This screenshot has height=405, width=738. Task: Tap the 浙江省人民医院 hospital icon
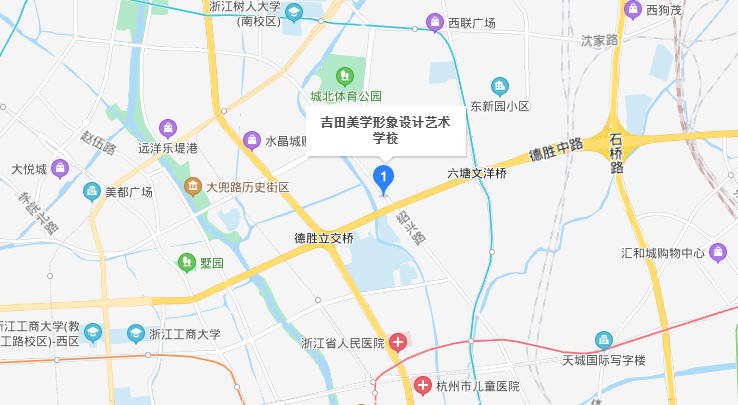[397, 343]
